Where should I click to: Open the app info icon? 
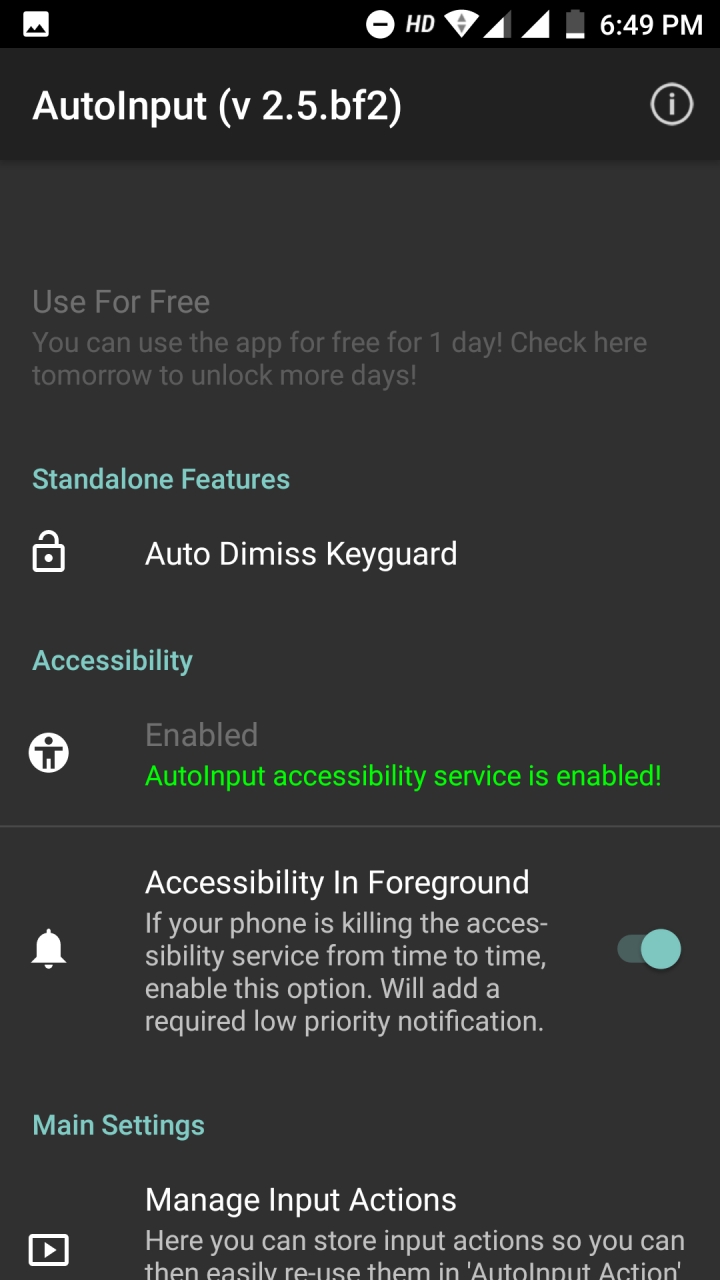click(671, 104)
